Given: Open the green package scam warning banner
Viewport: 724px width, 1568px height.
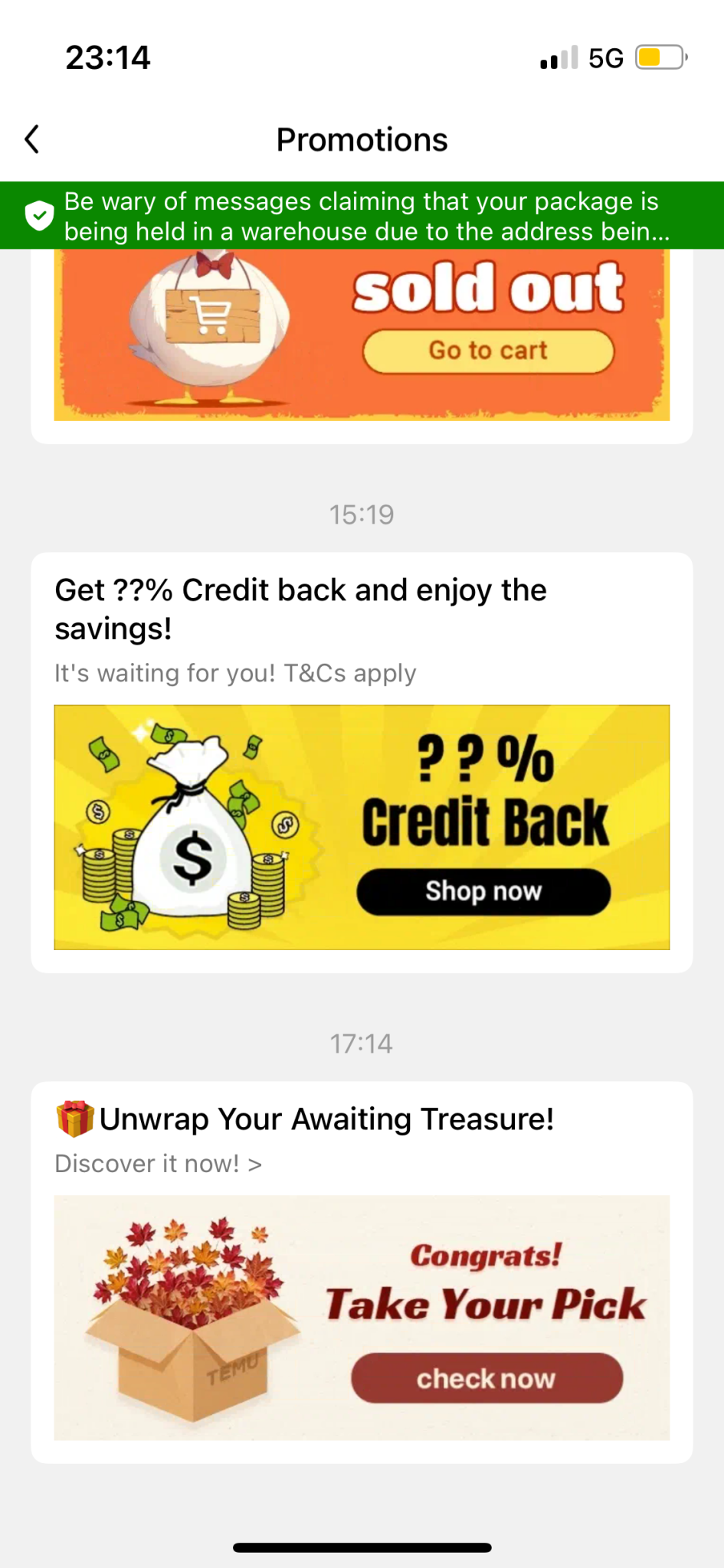Looking at the screenshot, I should coord(362,216).
